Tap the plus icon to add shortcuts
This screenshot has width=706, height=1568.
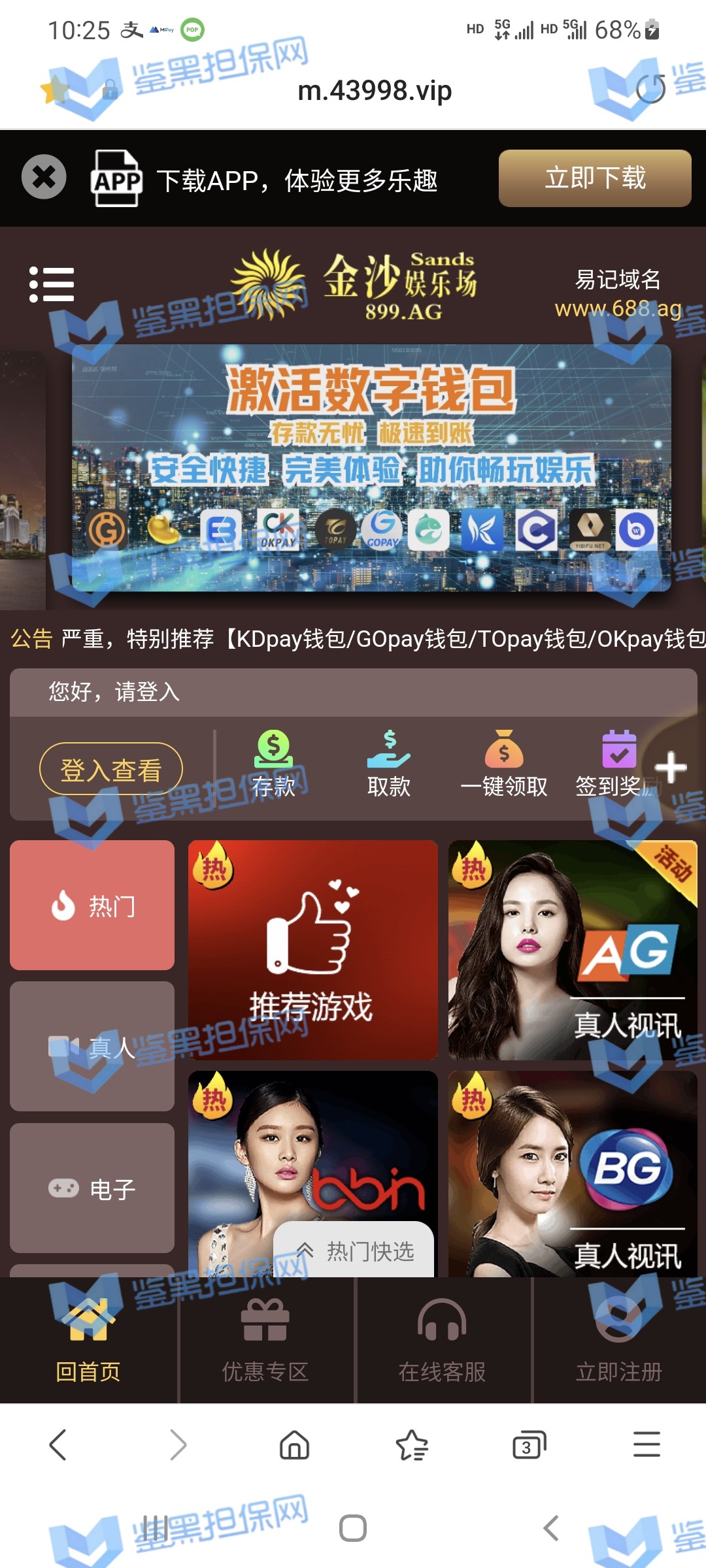(x=671, y=767)
